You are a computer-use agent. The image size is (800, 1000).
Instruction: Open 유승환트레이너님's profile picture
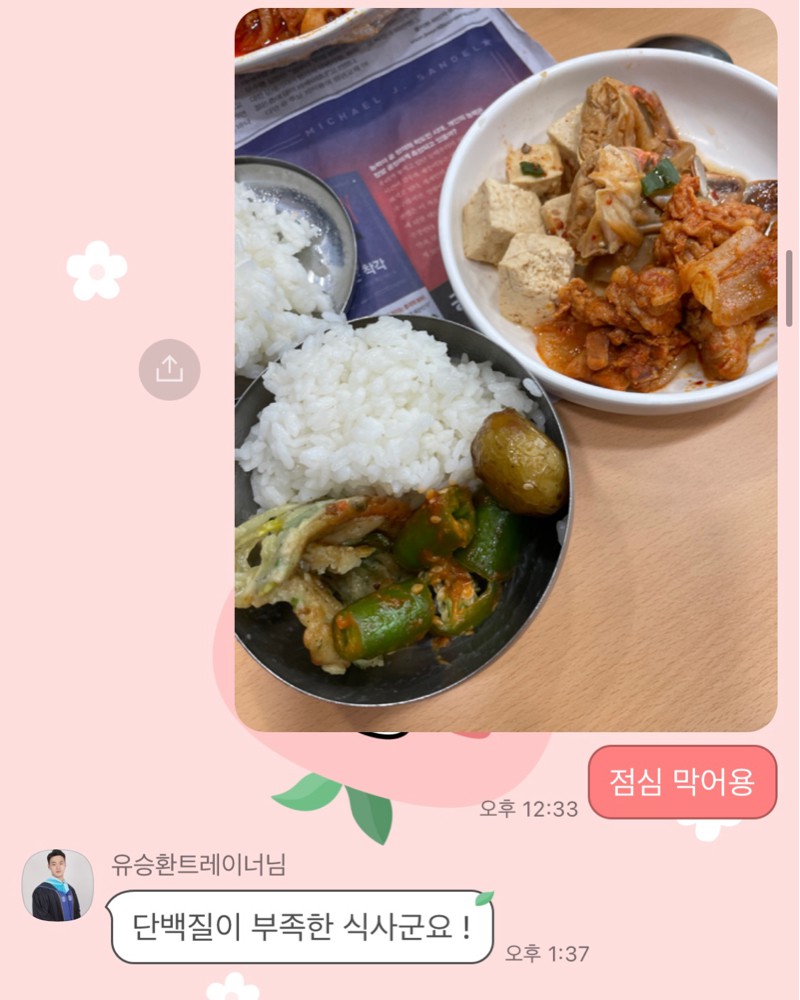click(x=58, y=885)
